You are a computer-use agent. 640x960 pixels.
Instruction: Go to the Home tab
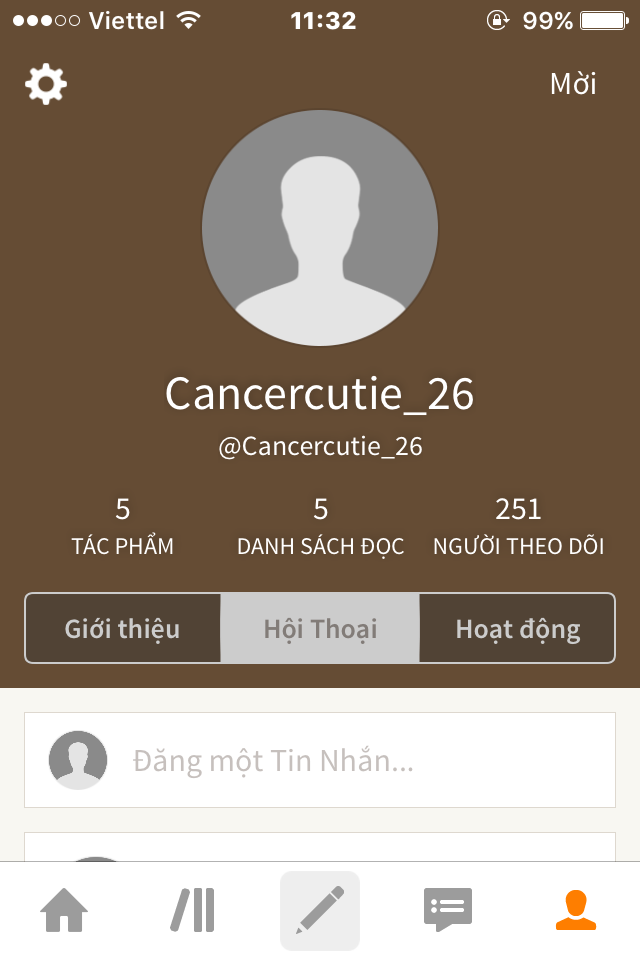coord(64,911)
